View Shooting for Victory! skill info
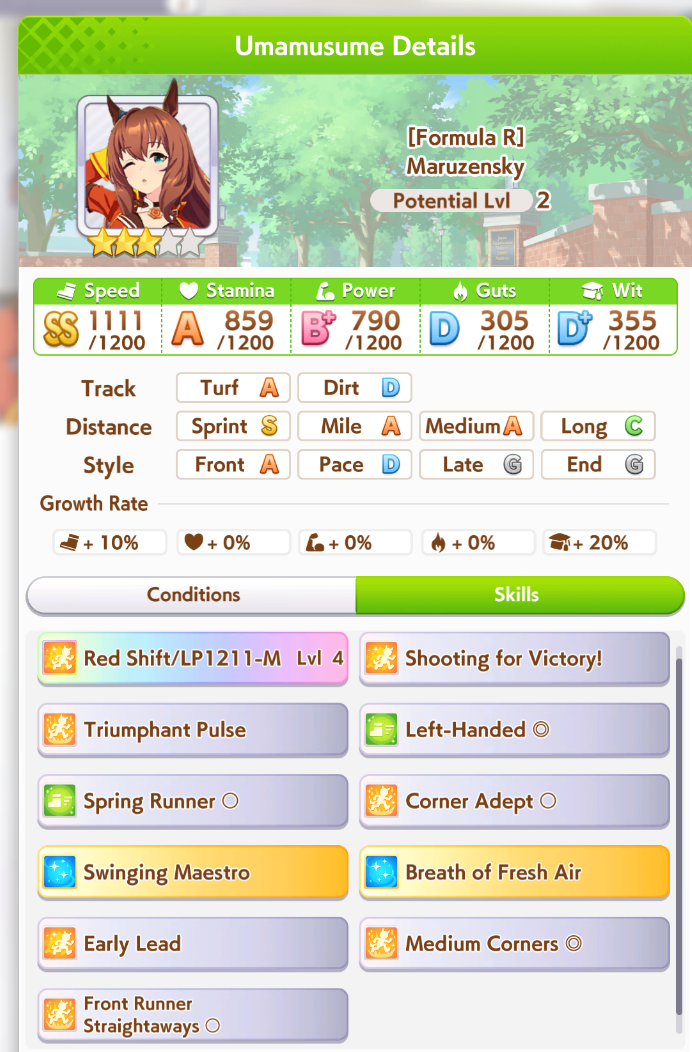This screenshot has width=692, height=1052. (x=514, y=659)
